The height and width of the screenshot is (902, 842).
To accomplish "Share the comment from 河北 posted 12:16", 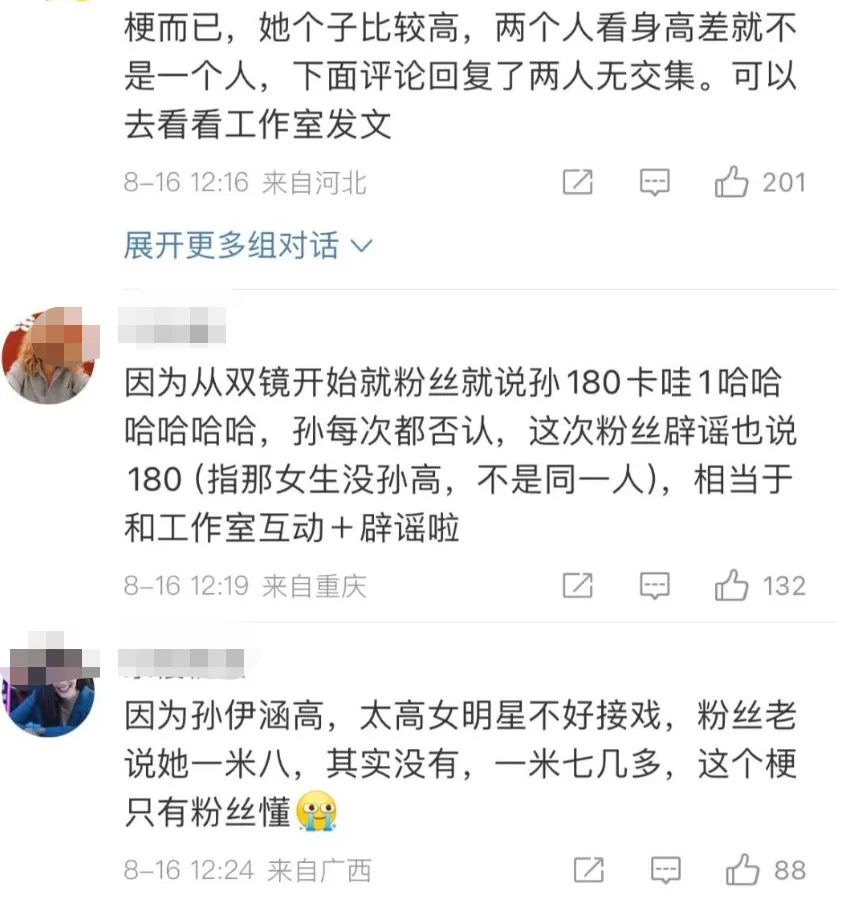I will click(578, 183).
